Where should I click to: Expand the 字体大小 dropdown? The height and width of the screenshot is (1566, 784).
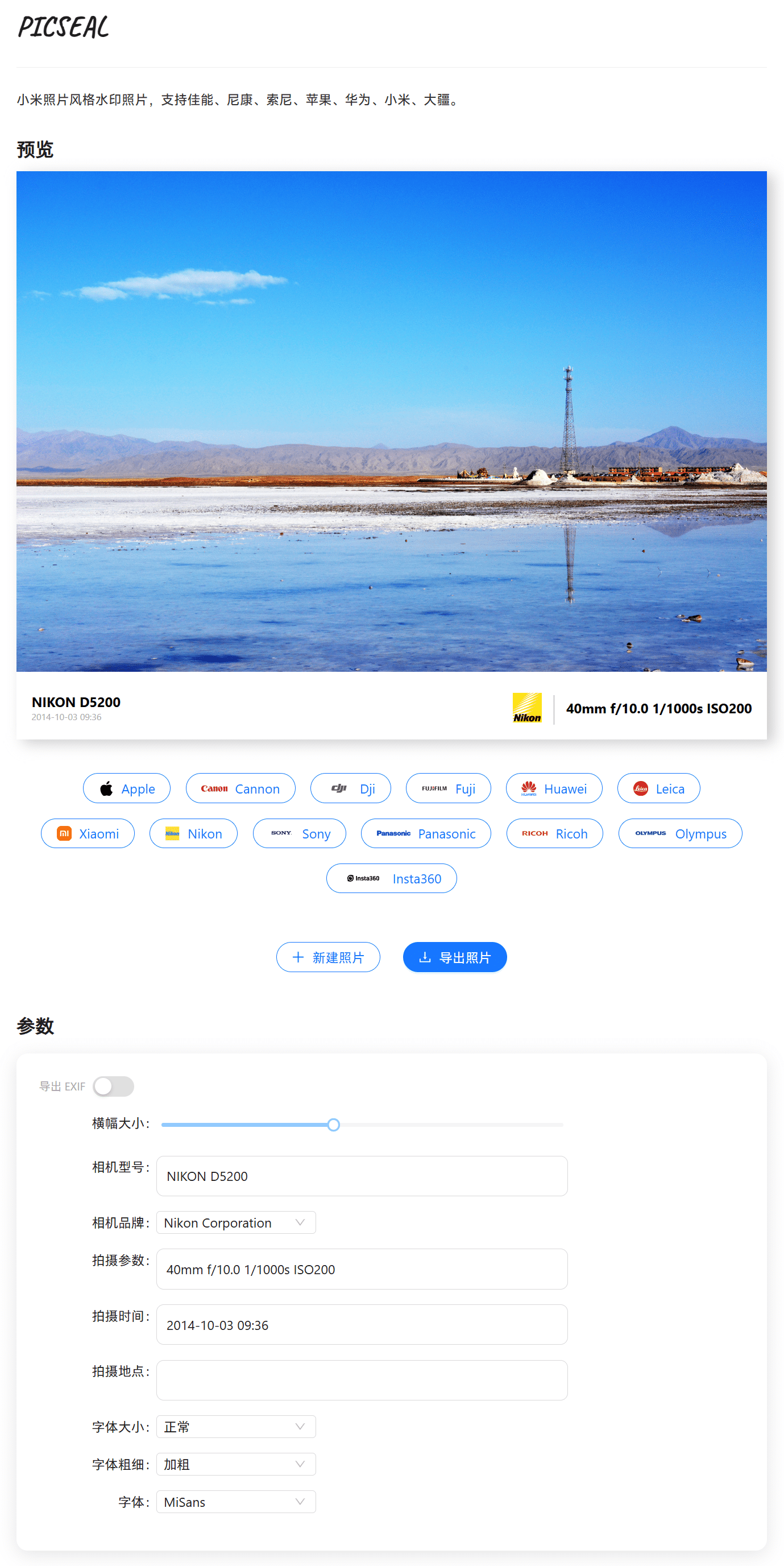[x=236, y=1427]
